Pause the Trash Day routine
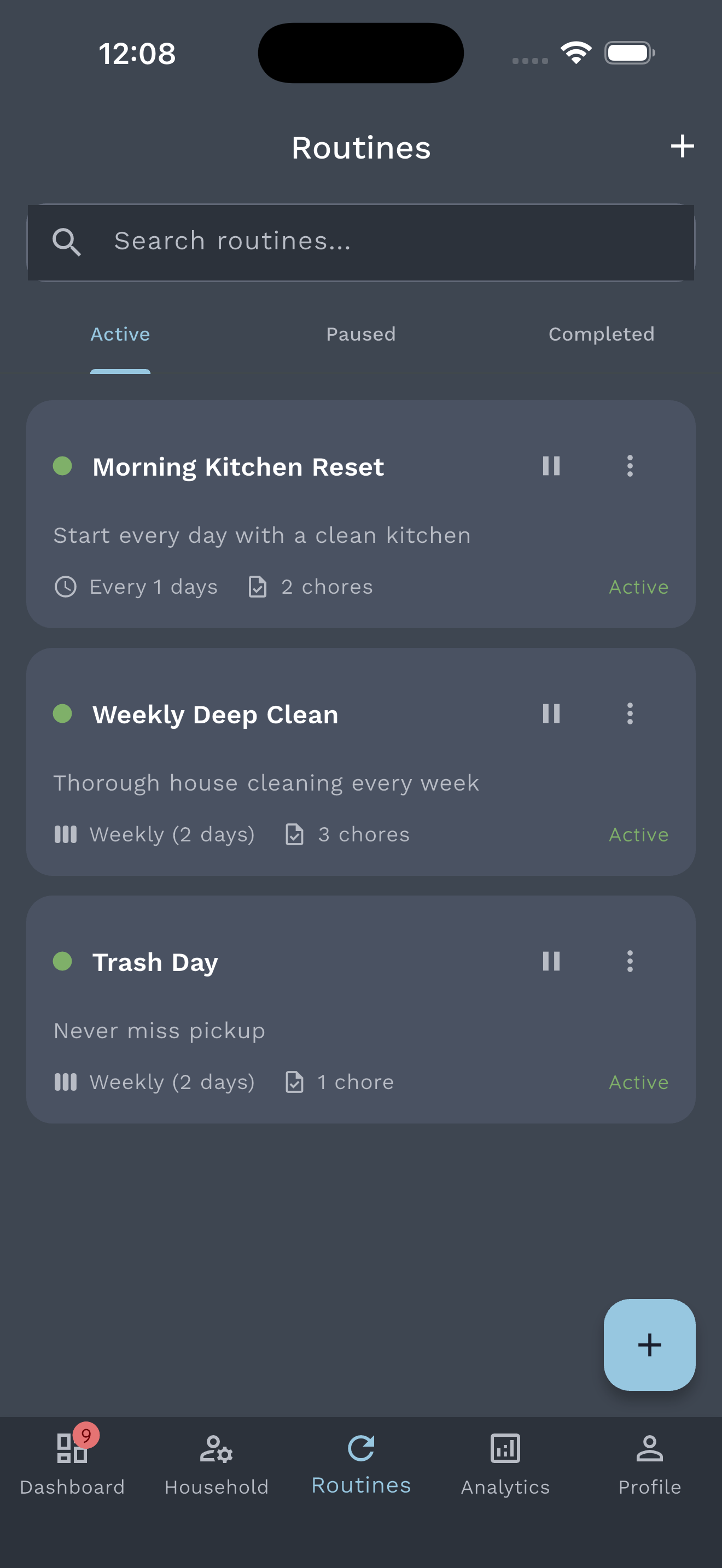This screenshot has height=1568, width=722. (551, 962)
